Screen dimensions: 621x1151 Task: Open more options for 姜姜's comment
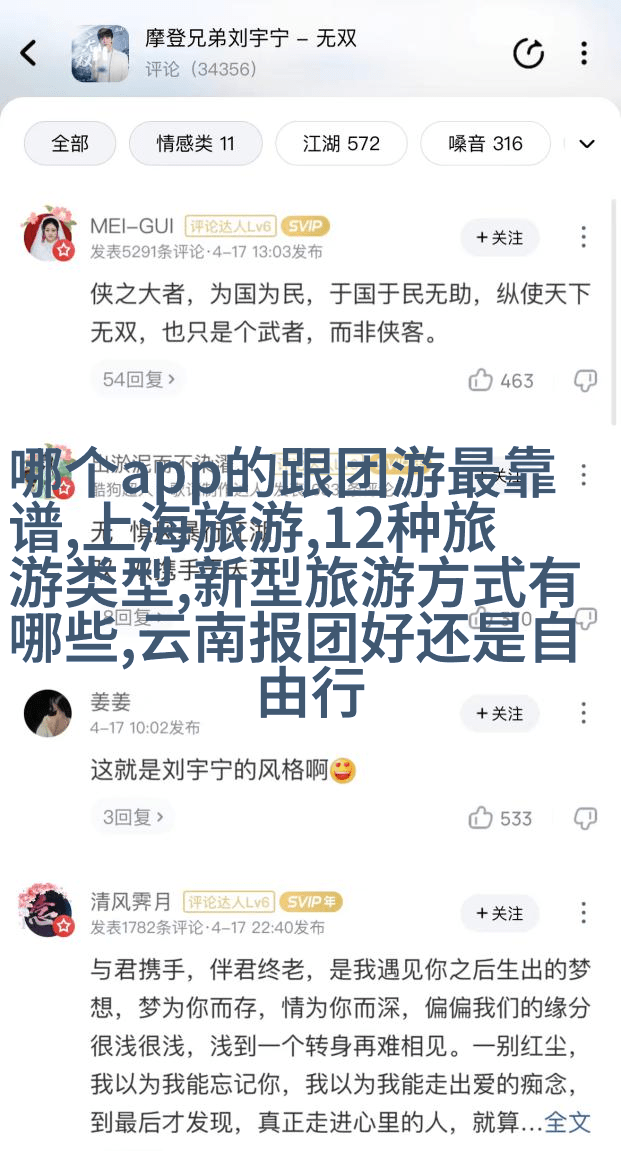[x=584, y=713]
